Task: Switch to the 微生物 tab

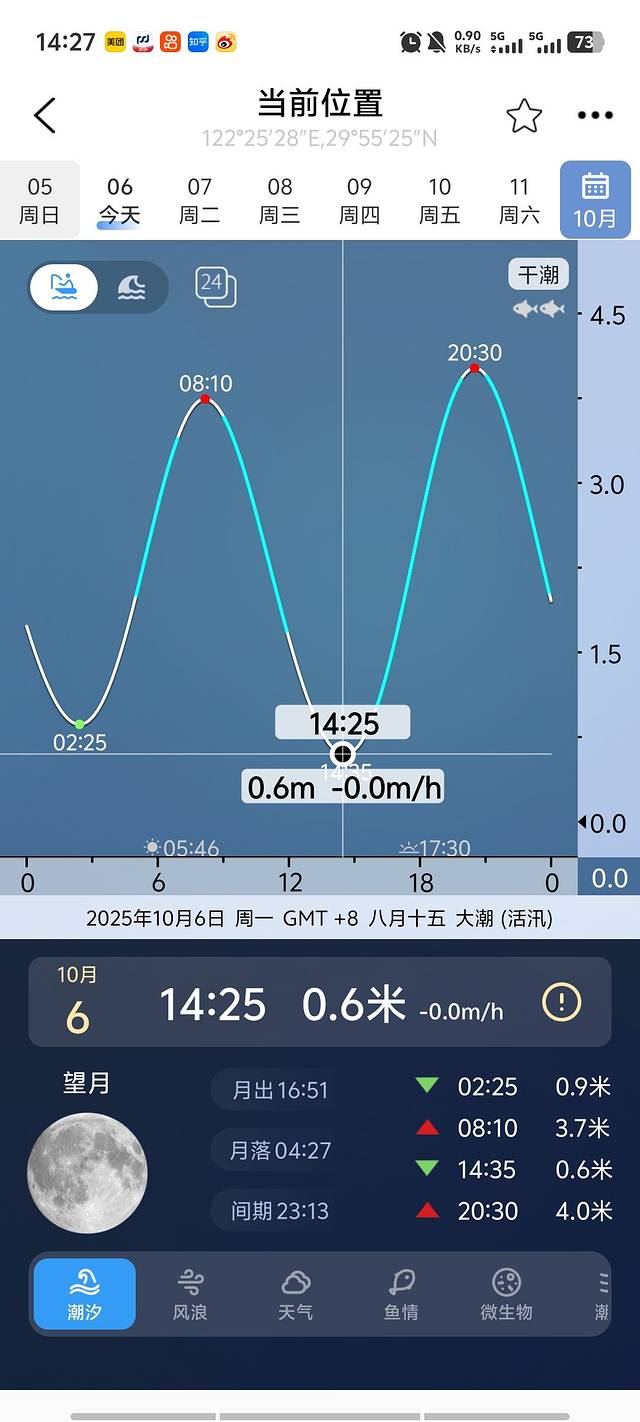Action: 506,1294
